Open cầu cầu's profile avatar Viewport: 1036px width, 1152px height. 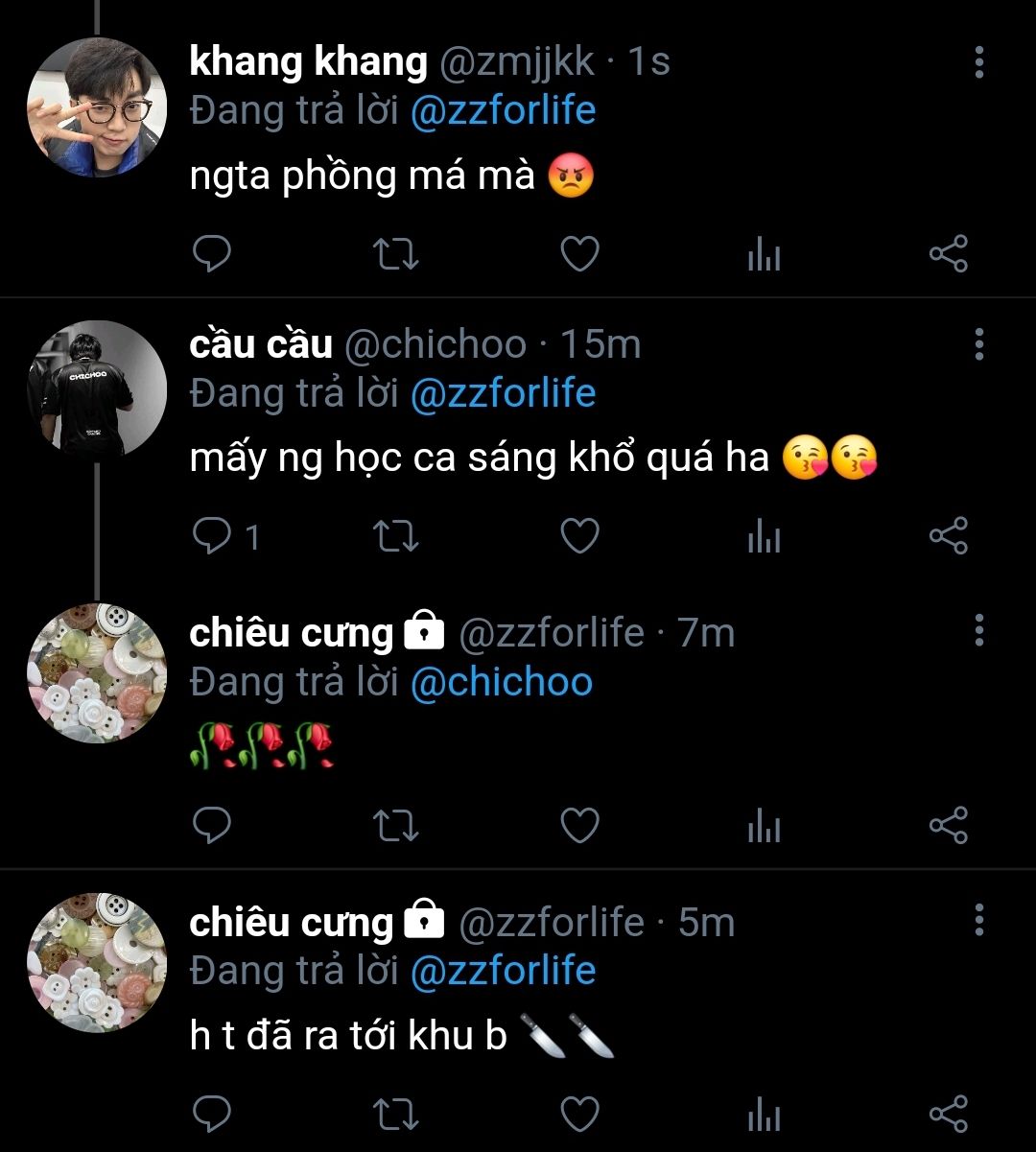pos(97,390)
